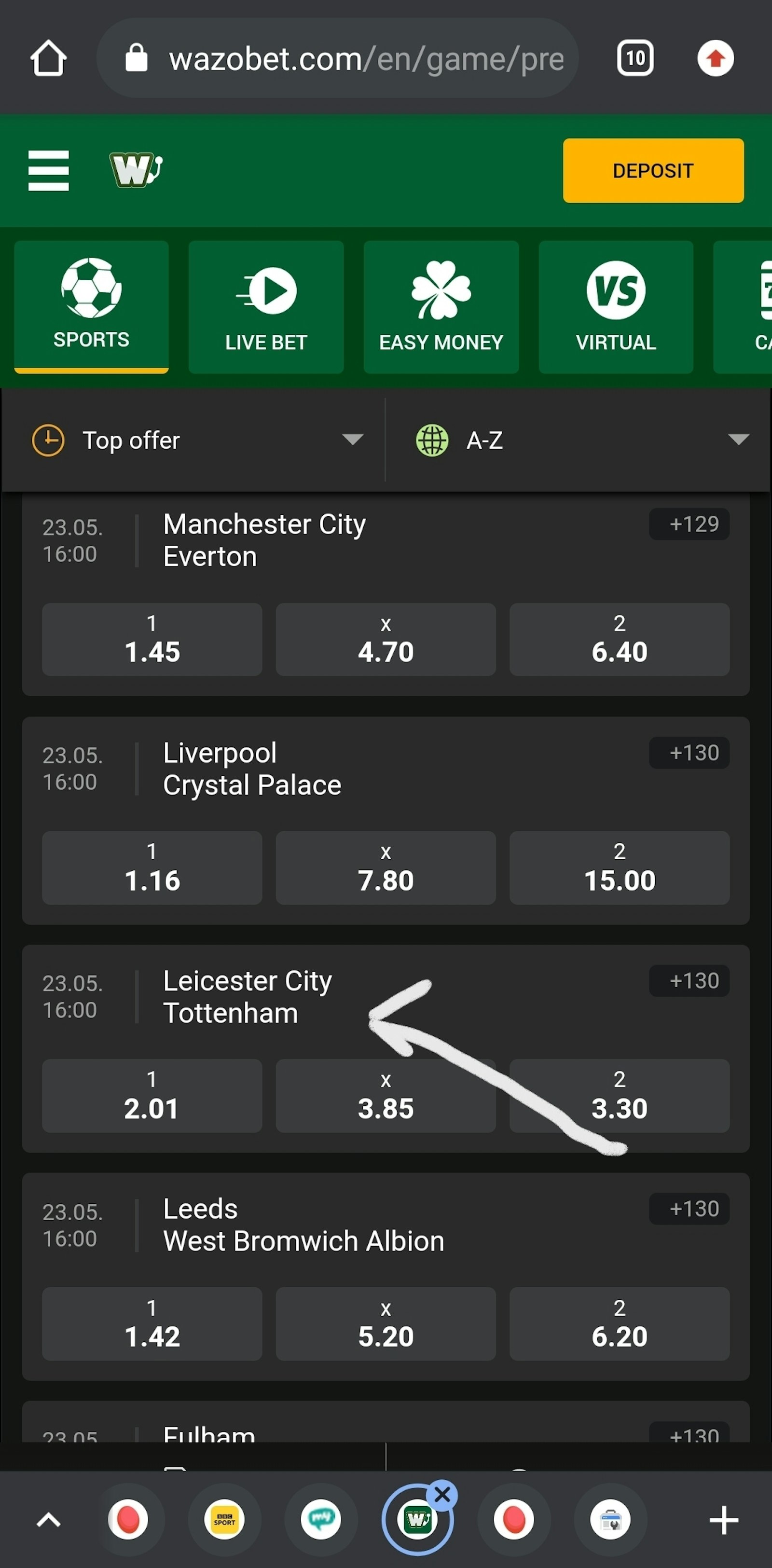
Task: Tap the yellow DEPOSIT button
Action: point(653,170)
